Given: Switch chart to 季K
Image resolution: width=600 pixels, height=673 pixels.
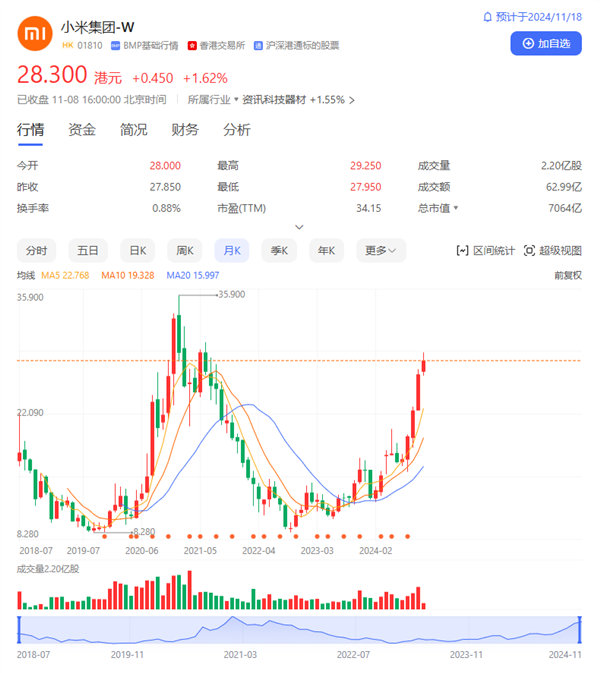Looking at the screenshot, I should tap(277, 250).
